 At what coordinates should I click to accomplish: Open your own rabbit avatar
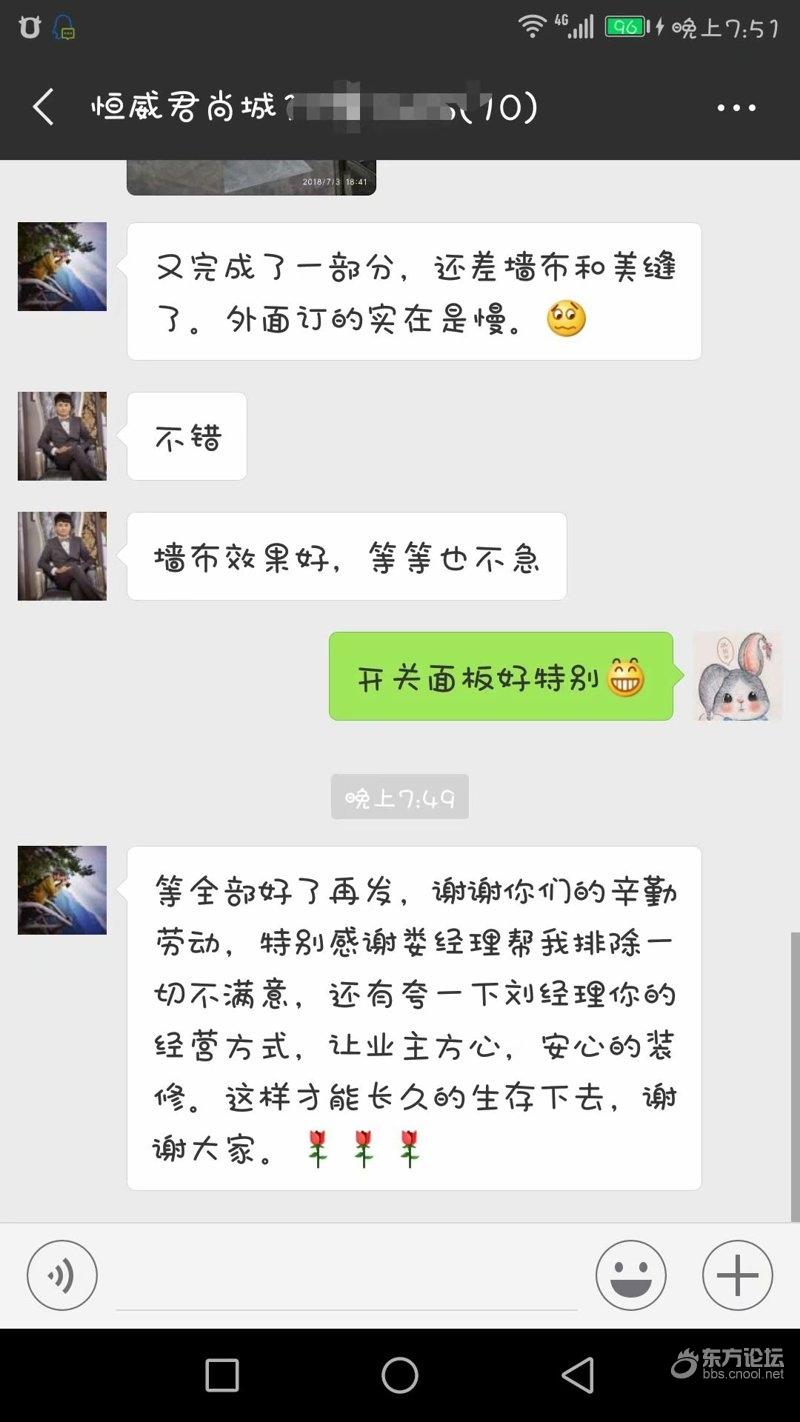(x=737, y=676)
